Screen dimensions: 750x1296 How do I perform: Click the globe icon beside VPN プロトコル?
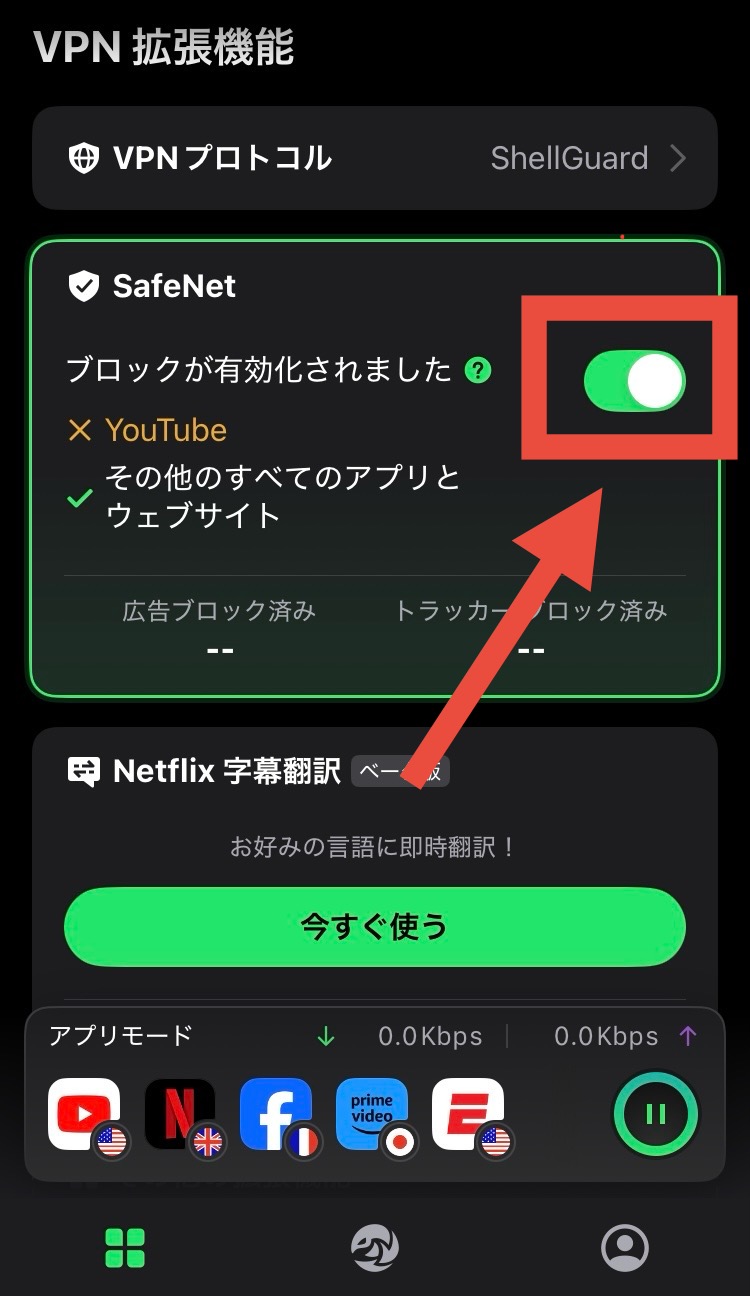85,157
